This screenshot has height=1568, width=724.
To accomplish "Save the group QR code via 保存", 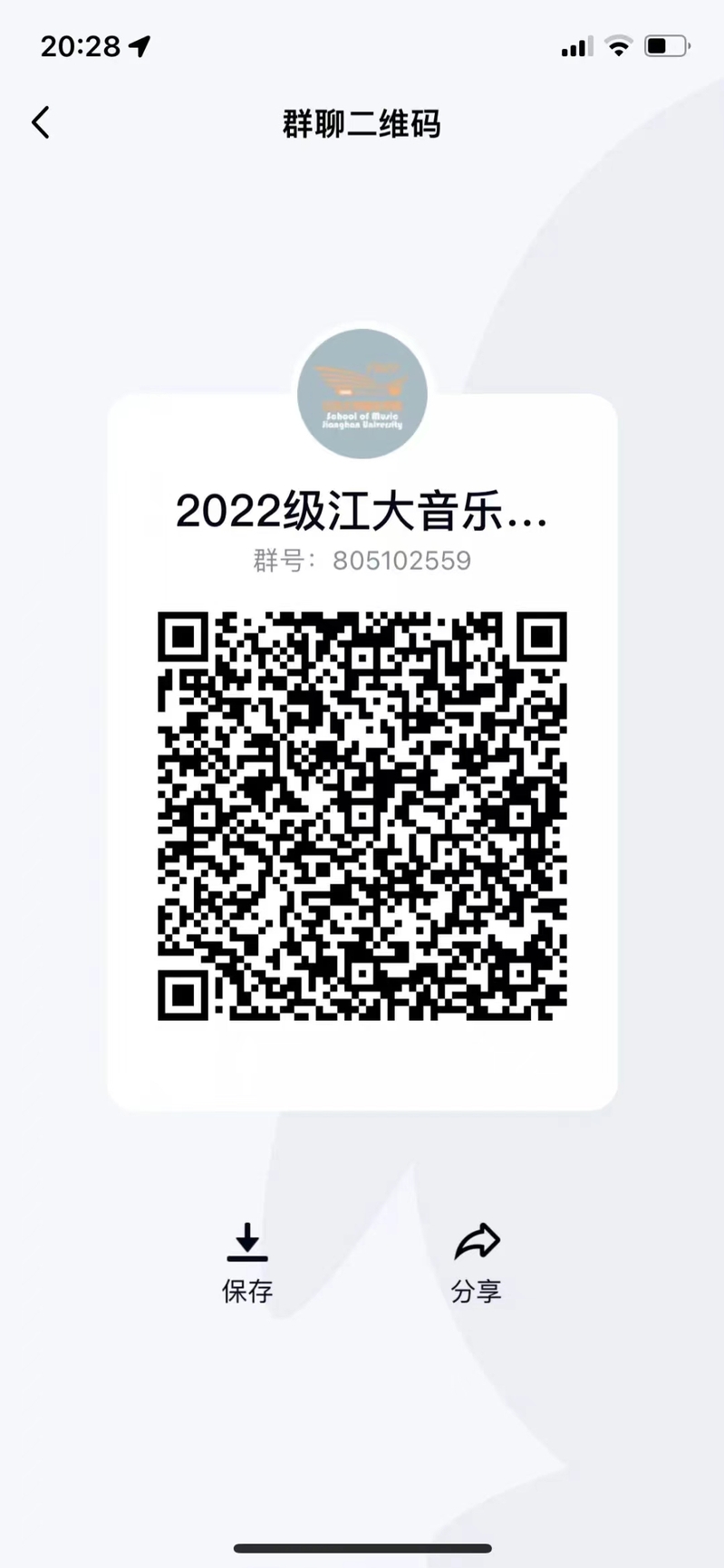I will [246, 1262].
